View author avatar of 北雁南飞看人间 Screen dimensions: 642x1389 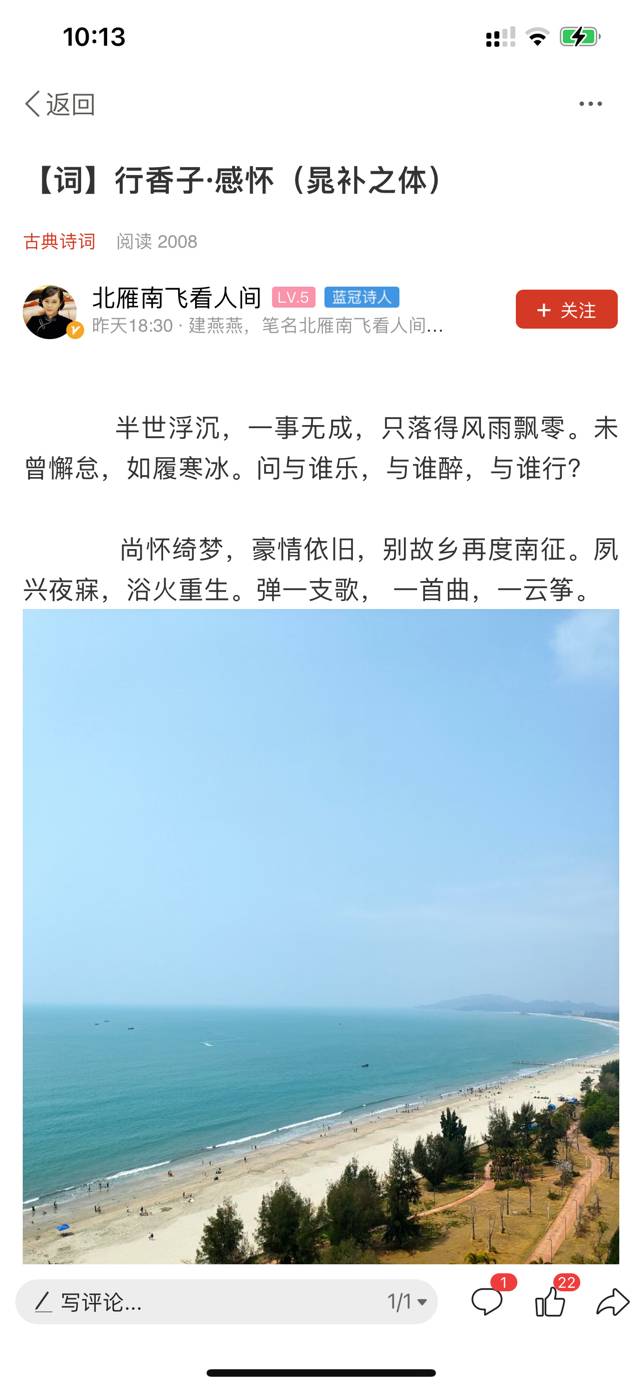click(50, 311)
